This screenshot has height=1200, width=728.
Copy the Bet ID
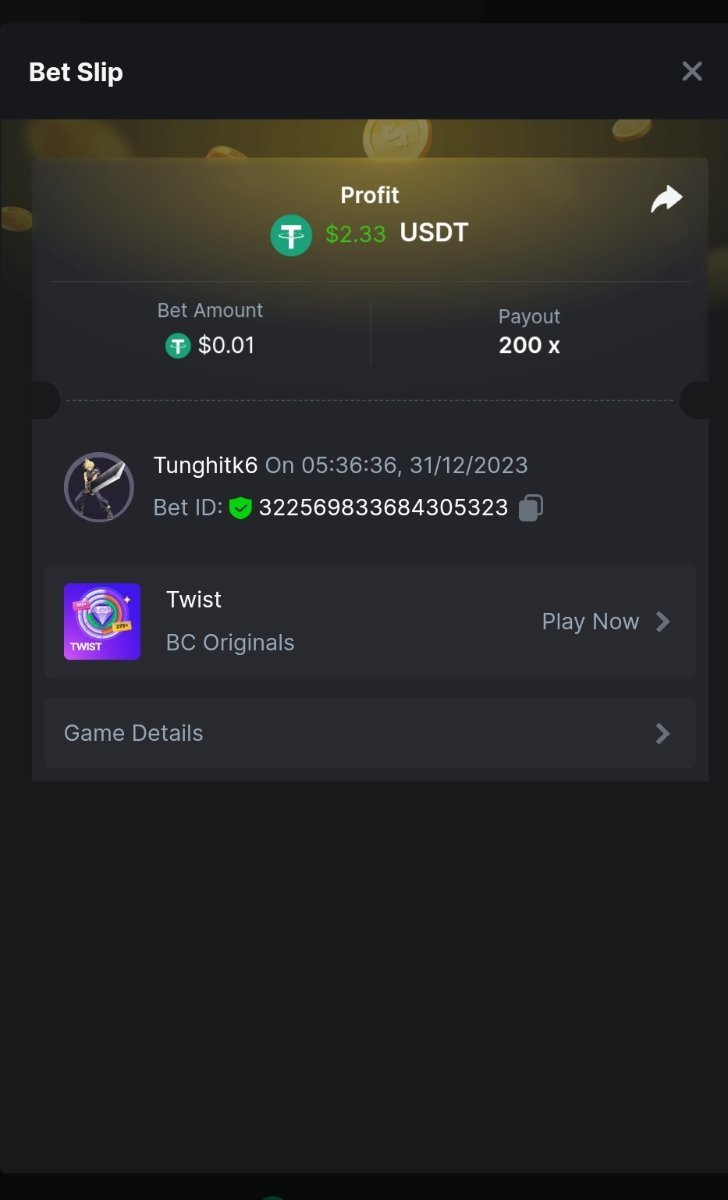tap(531, 508)
